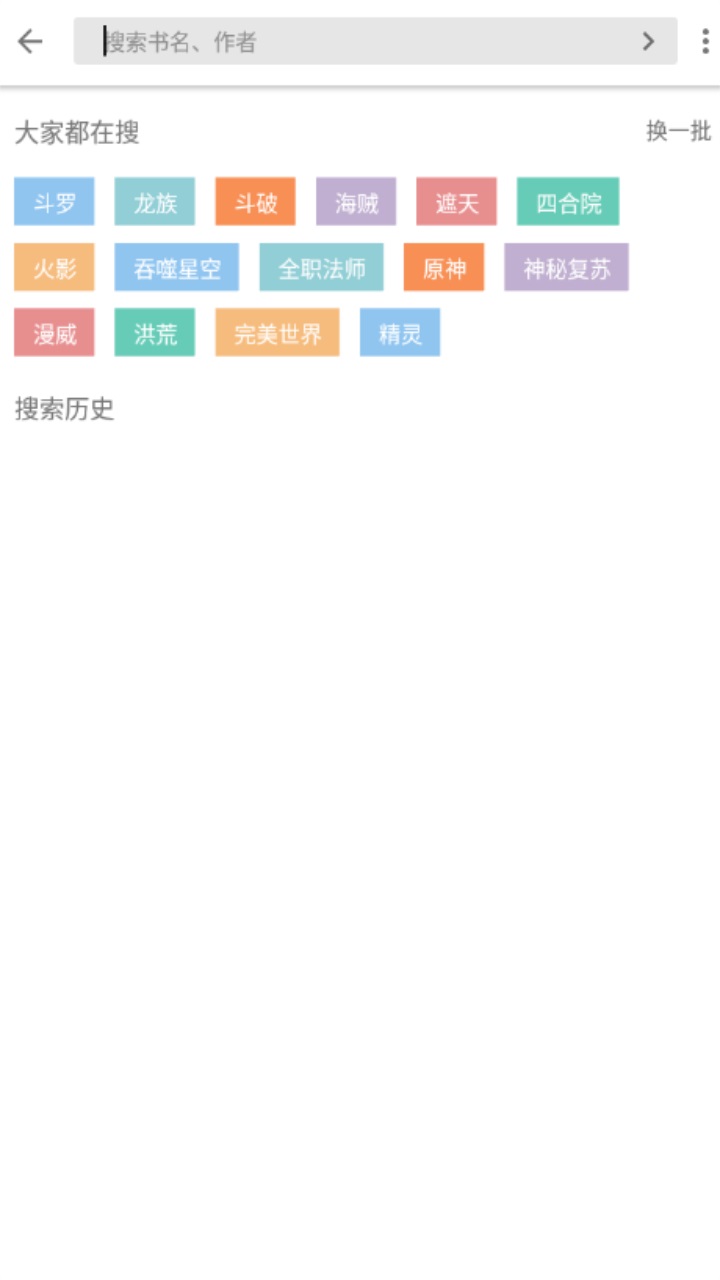Tap the pink 漫威 tag

point(54,332)
